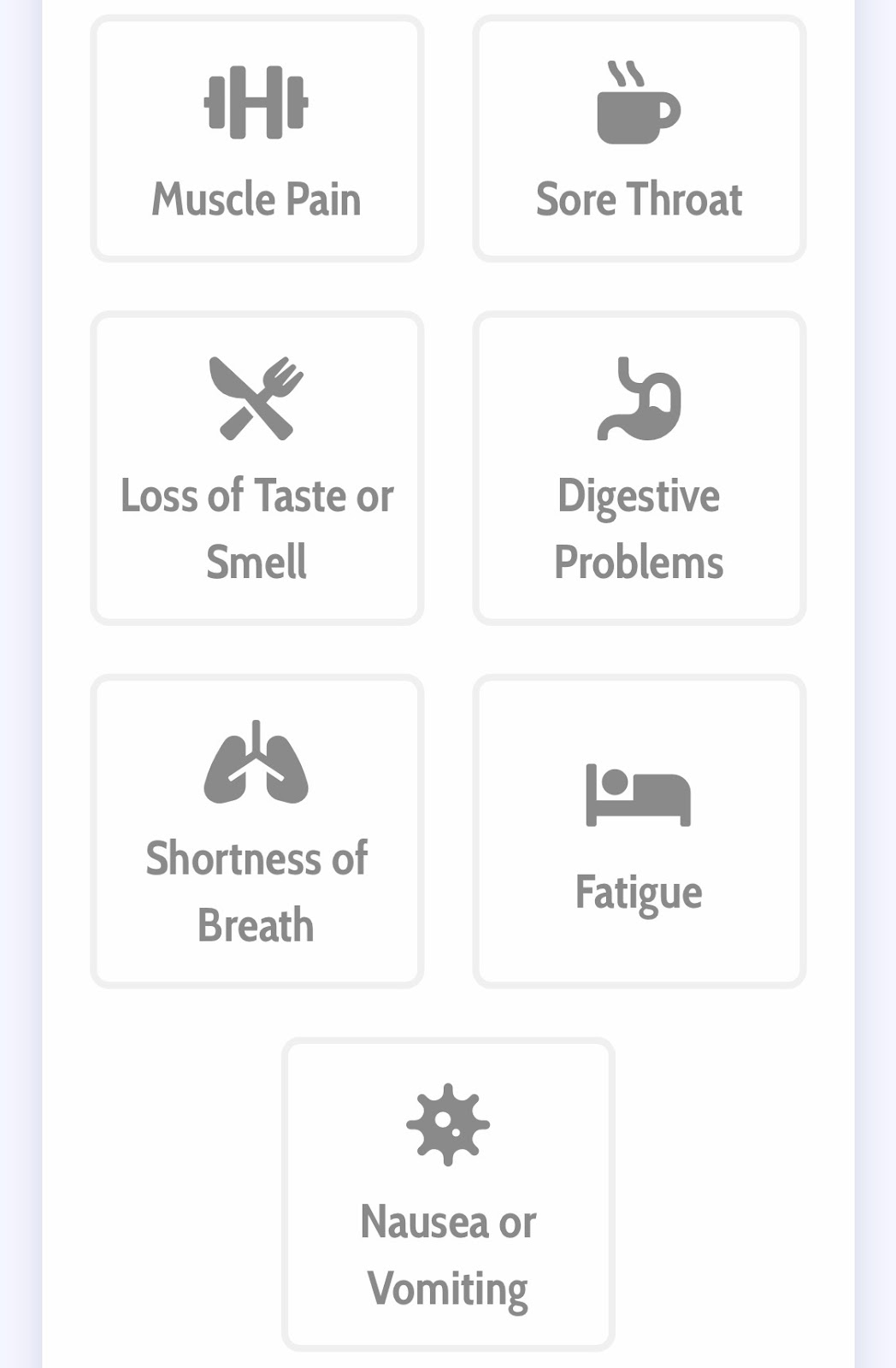Pick the Digestive Problems option
This screenshot has height=1368, width=896.
point(639,468)
